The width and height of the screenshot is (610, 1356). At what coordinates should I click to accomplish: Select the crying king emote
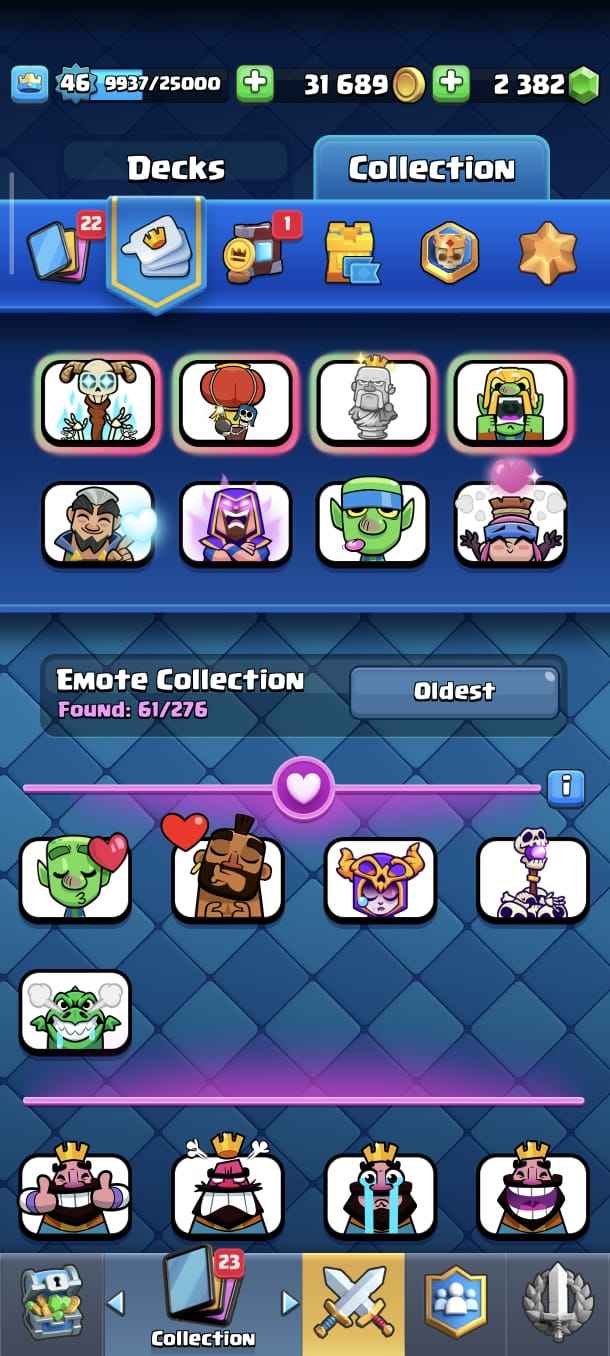pos(380,1195)
